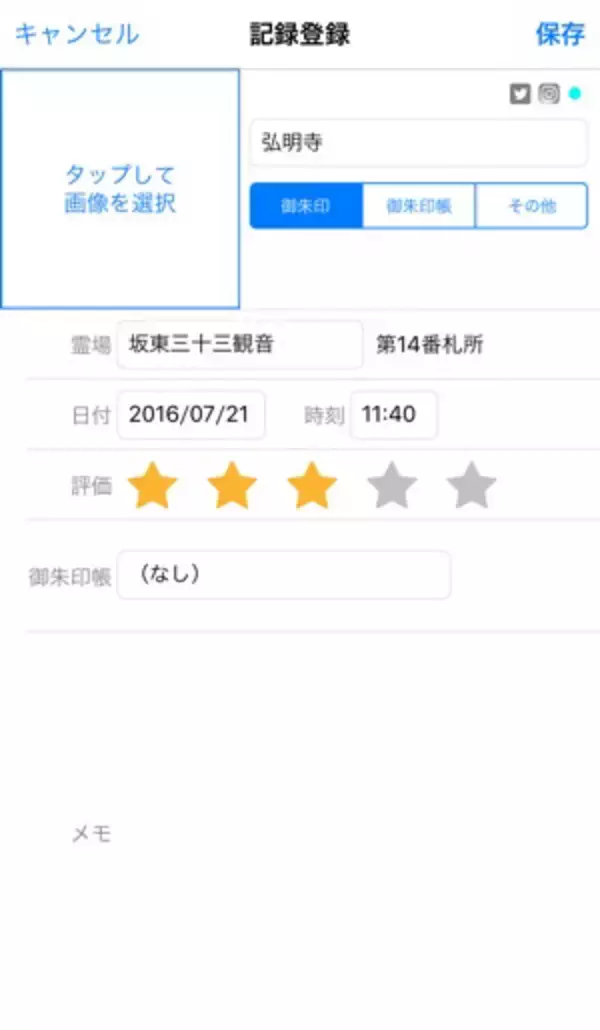Image resolution: width=600 pixels, height=1030 pixels.
Task: Toggle the Instagram share icon
Action: tap(548, 94)
